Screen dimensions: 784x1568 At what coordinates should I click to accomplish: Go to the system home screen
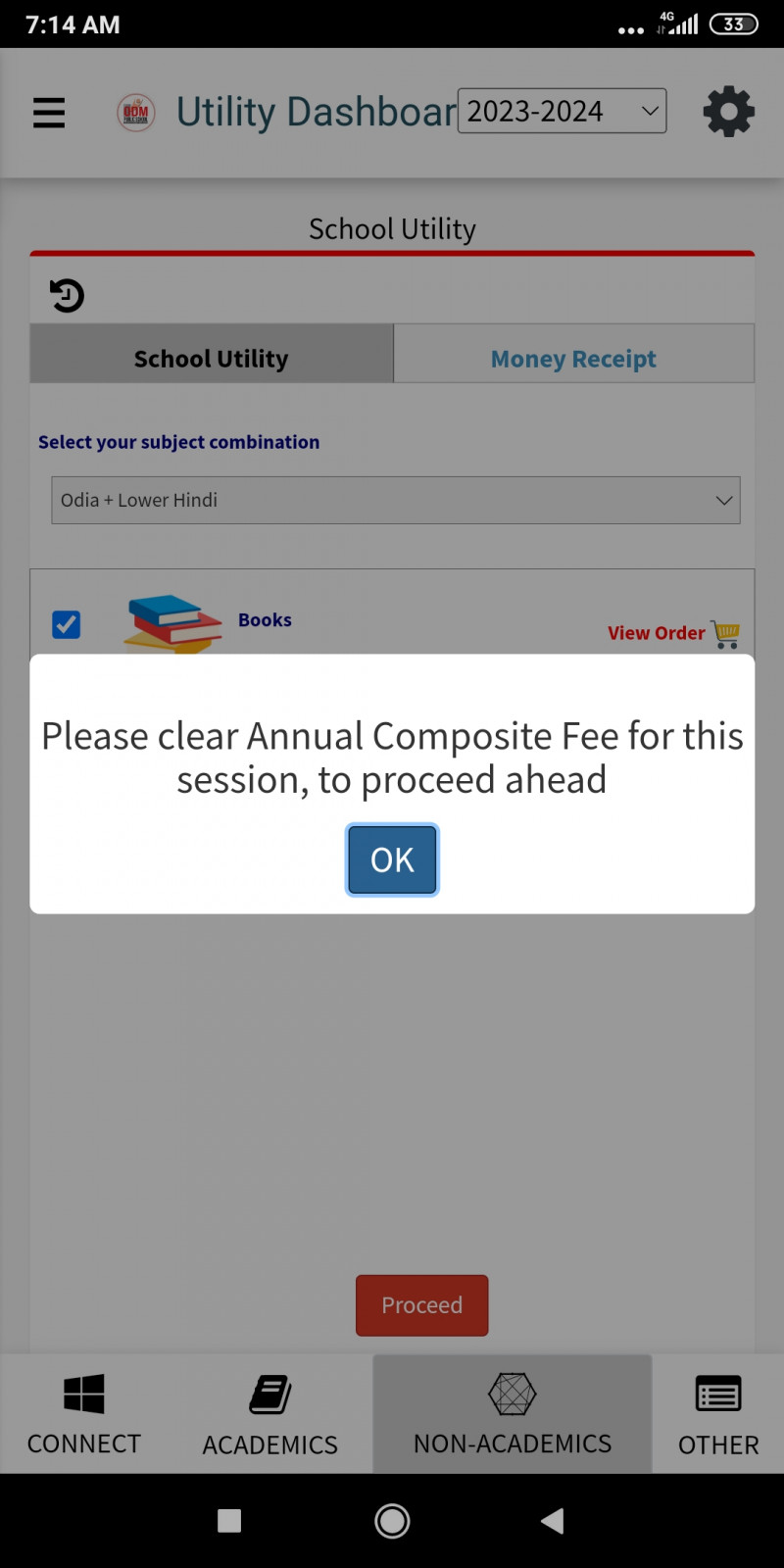tap(392, 1521)
